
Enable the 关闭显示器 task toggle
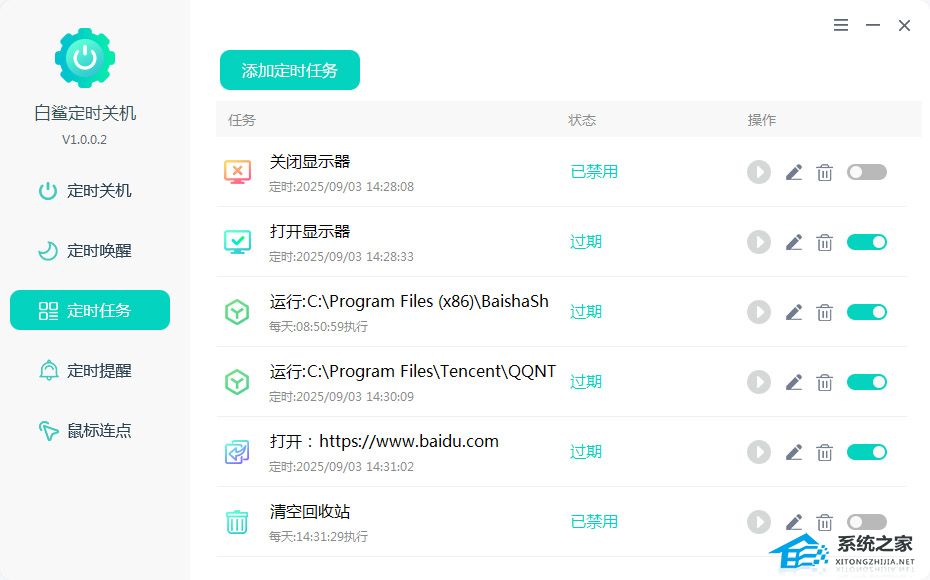[x=866, y=172]
